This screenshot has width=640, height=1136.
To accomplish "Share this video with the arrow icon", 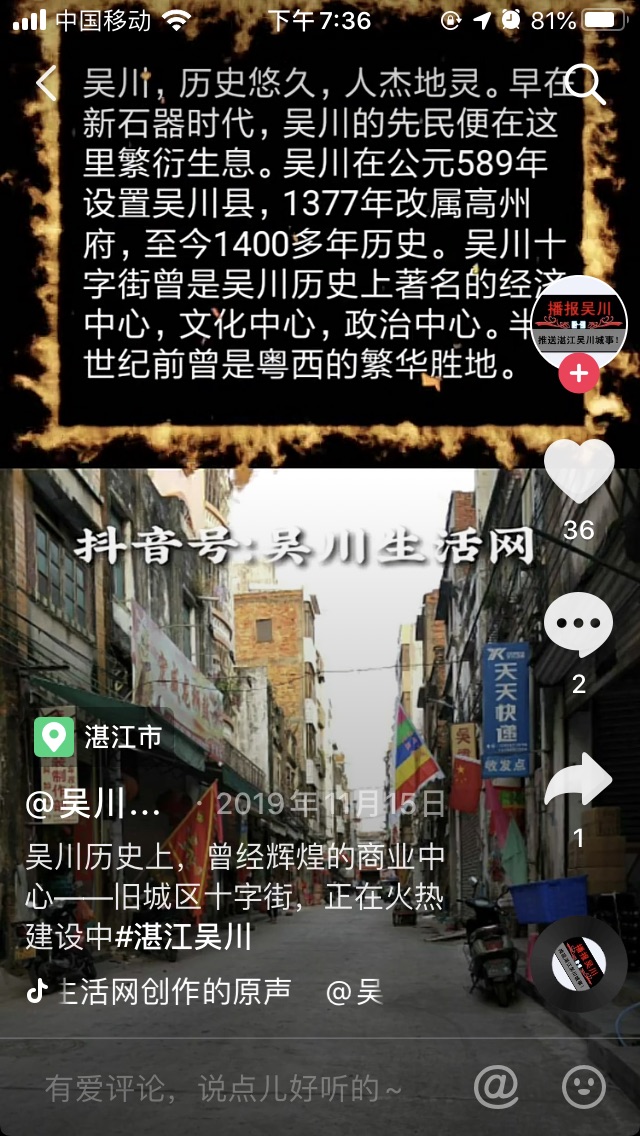I will click(579, 780).
